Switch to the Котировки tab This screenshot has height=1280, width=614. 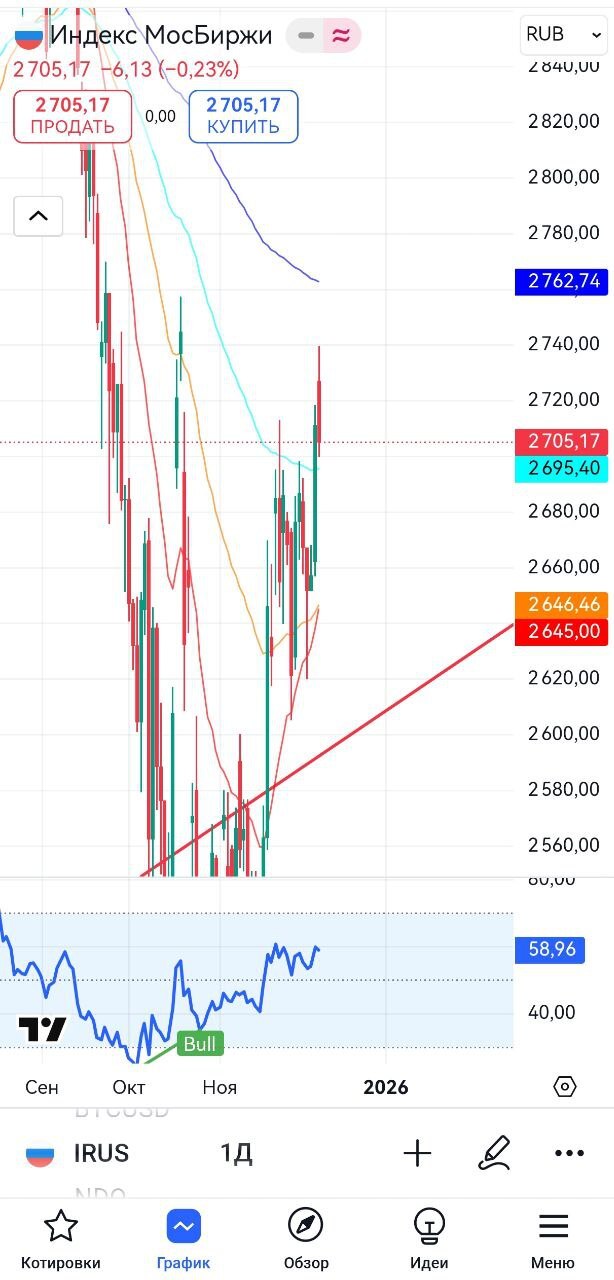point(61,1238)
